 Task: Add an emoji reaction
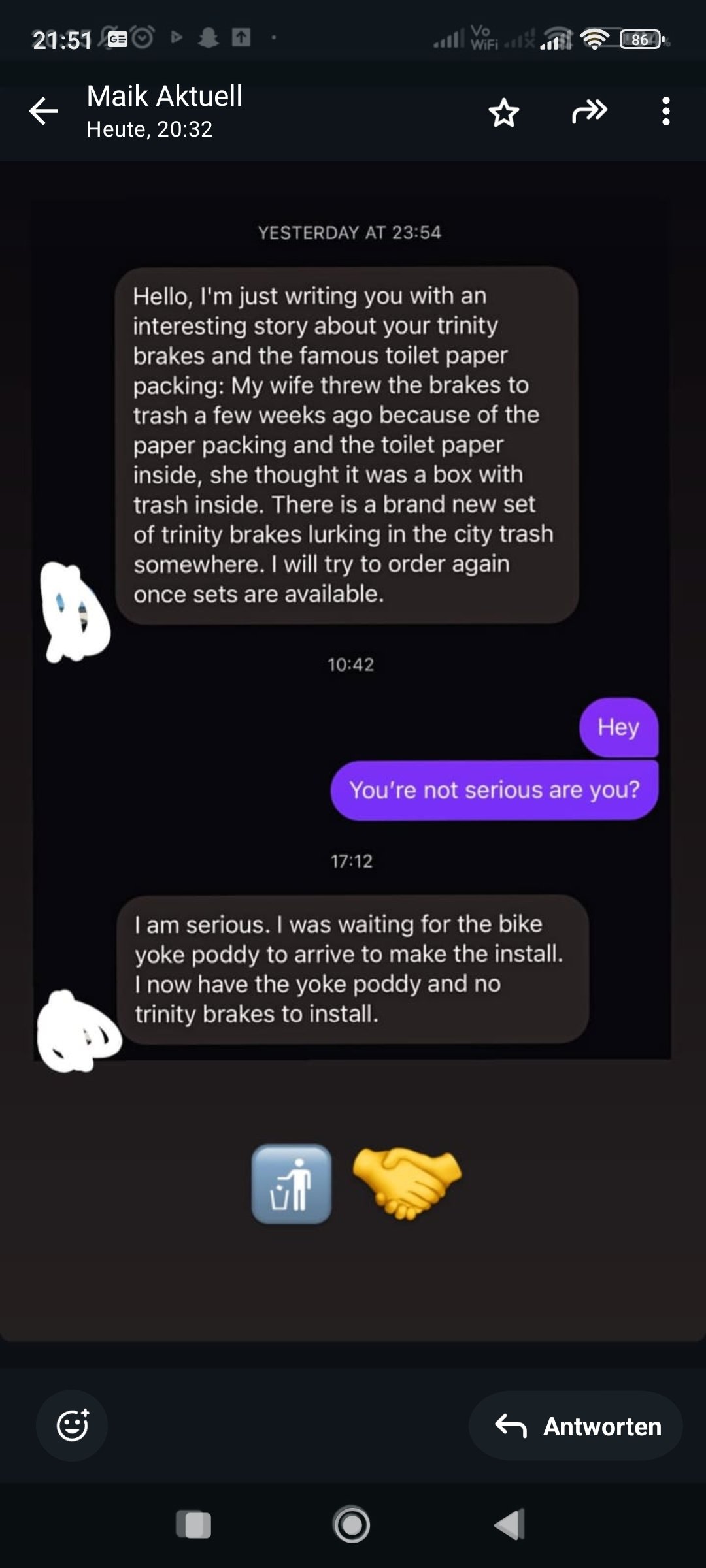tap(72, 1425)
